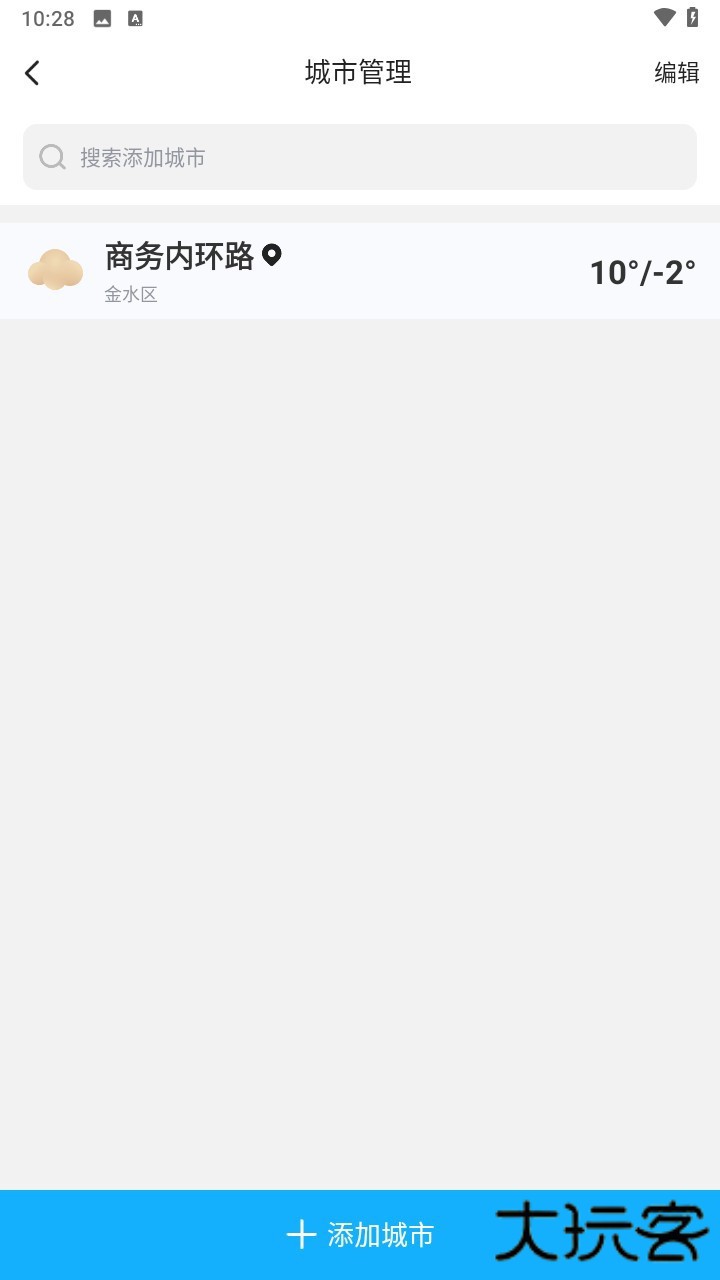Open edit mode via 编辑
This screenshot has height=1280, width=720.
[x=676, y=73]
